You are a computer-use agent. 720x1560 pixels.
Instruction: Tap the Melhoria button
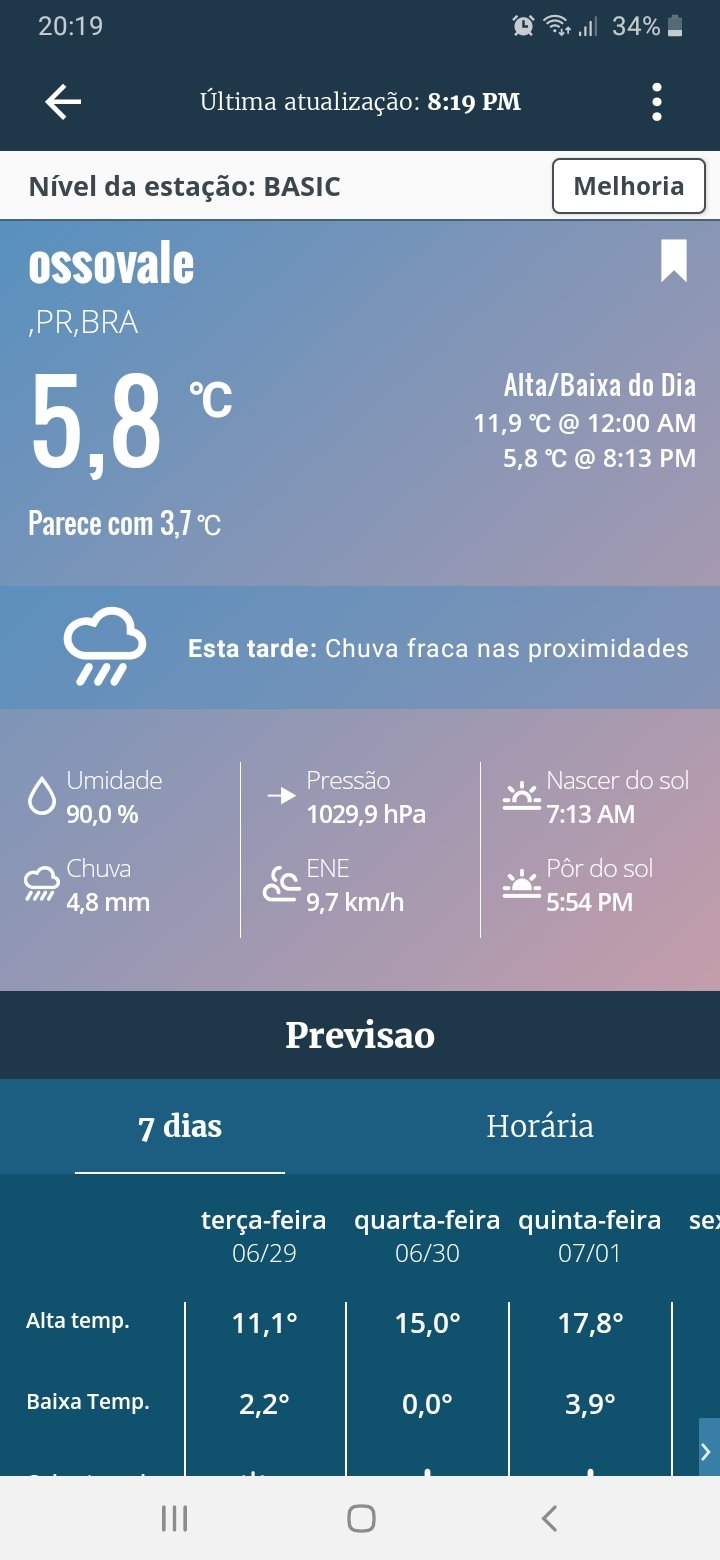[x=629, y=186]
